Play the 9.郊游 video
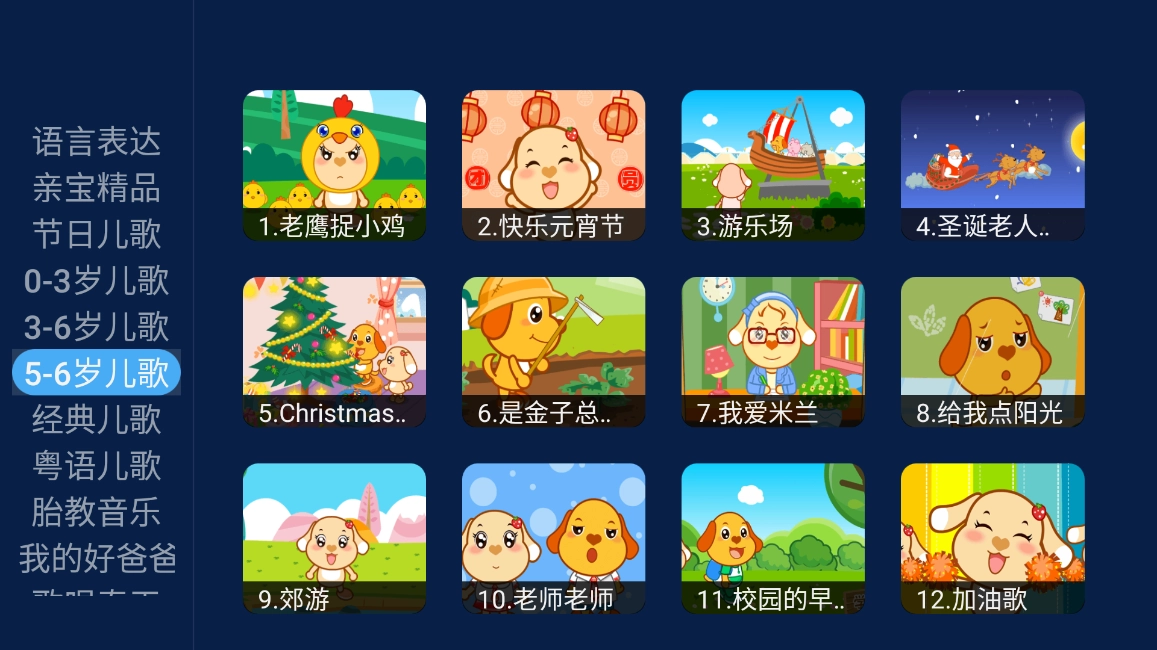Screen dimensions: 1157x650 click(x=334, y=538)
